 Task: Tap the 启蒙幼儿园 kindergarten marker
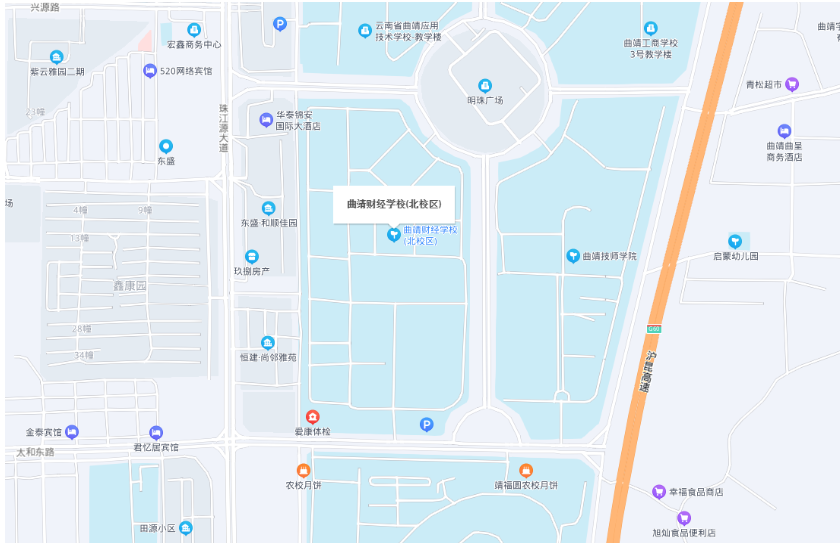[x=735, y=241]
